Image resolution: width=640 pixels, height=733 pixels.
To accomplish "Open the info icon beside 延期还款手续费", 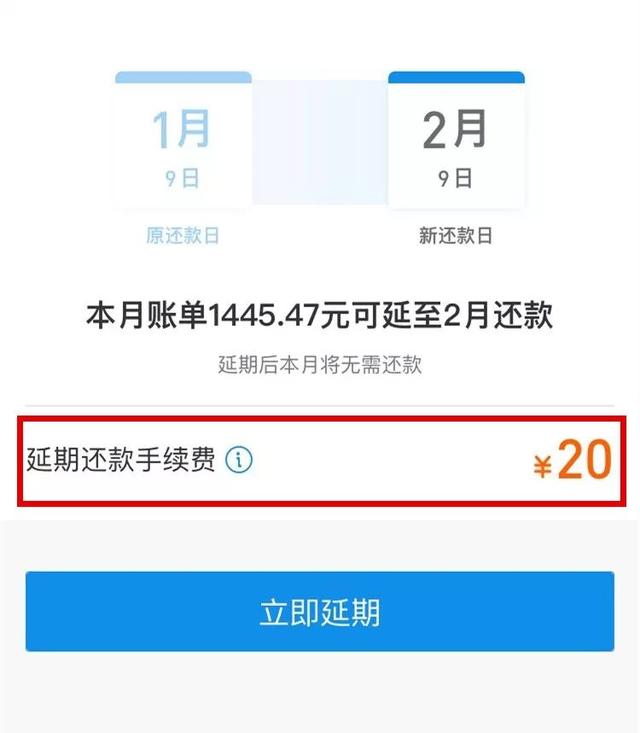I will point(239,460).
